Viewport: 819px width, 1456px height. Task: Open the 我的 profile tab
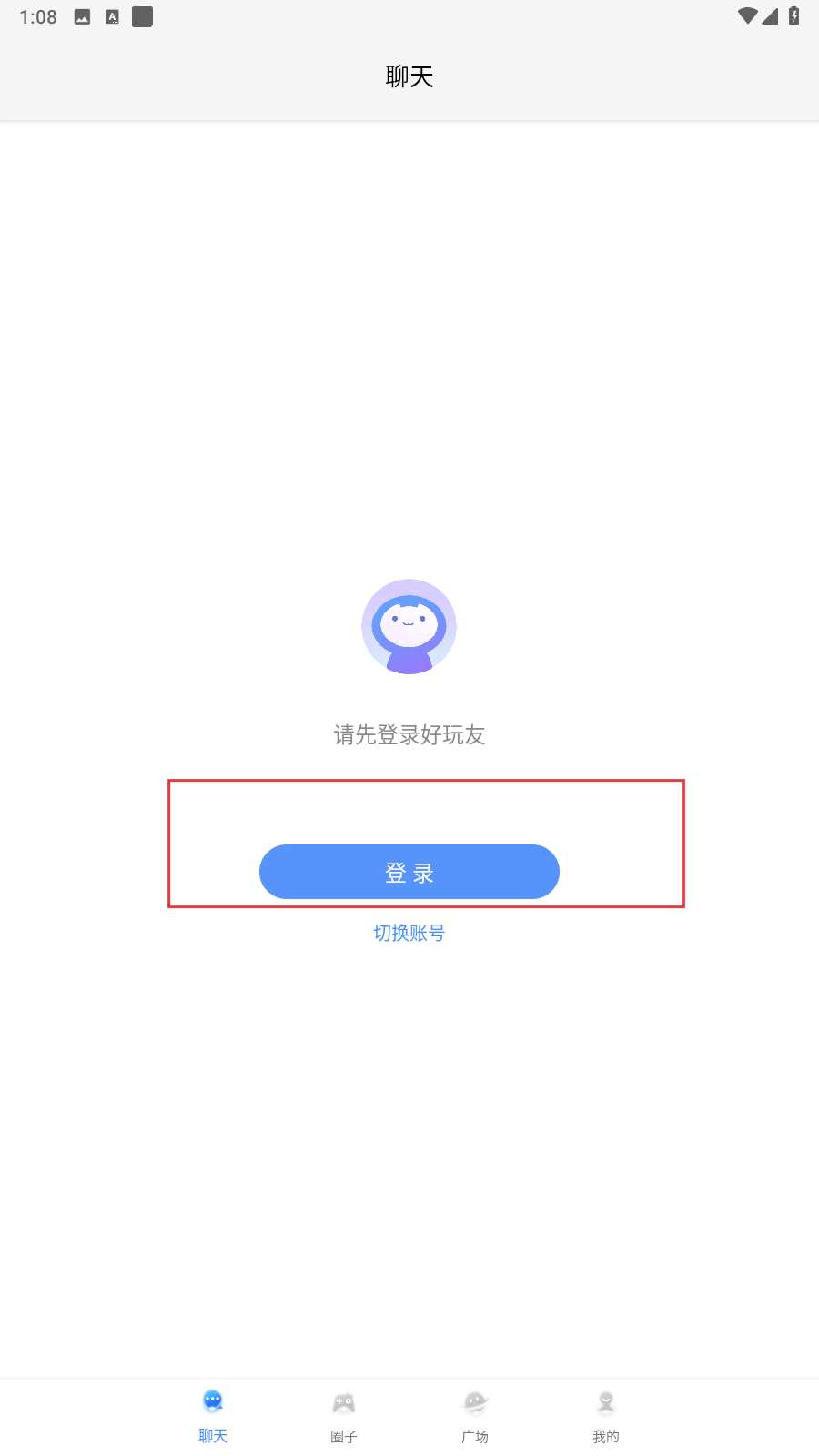606,1417
